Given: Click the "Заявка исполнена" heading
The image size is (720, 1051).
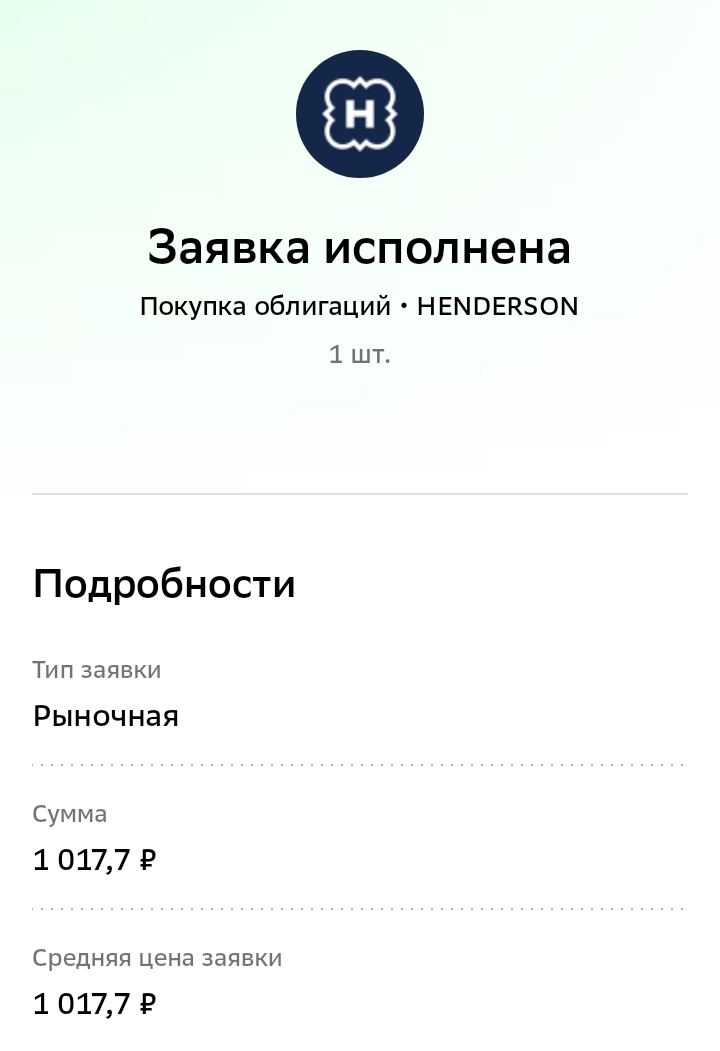Looking at the screenshot, I should point(360,247).
